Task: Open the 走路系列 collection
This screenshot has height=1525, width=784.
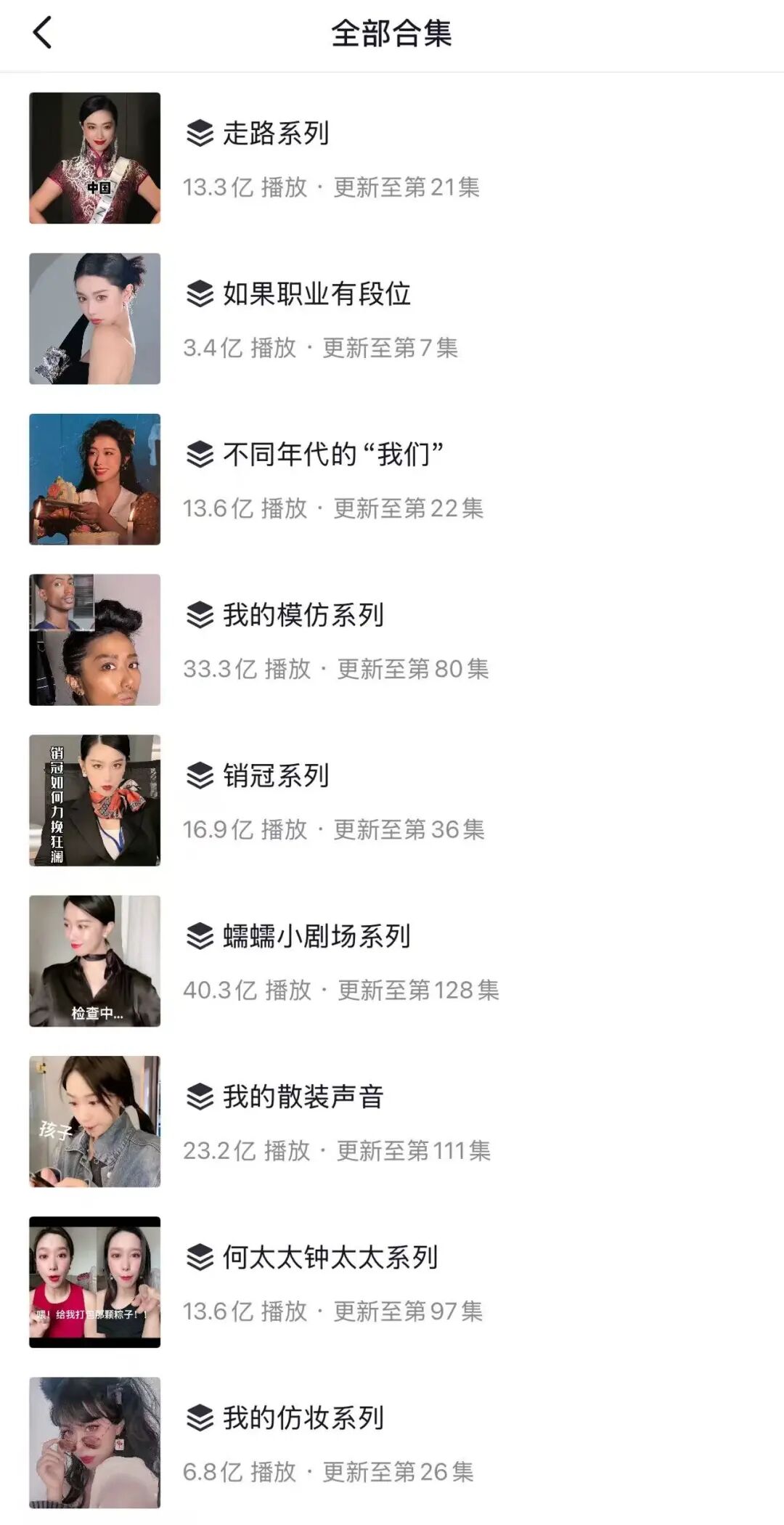Action: point(276,134)
